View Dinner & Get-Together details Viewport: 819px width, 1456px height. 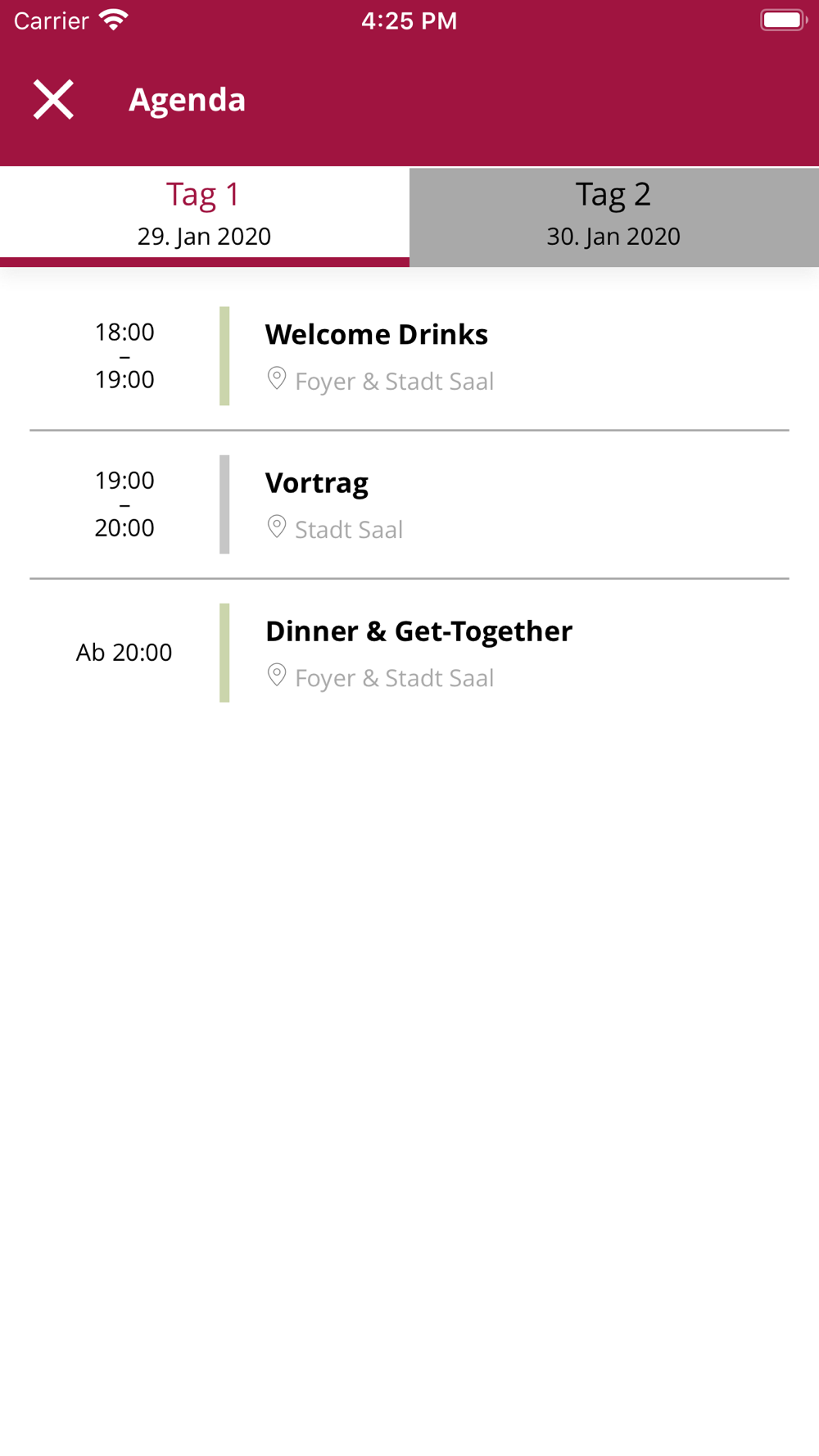409,653
